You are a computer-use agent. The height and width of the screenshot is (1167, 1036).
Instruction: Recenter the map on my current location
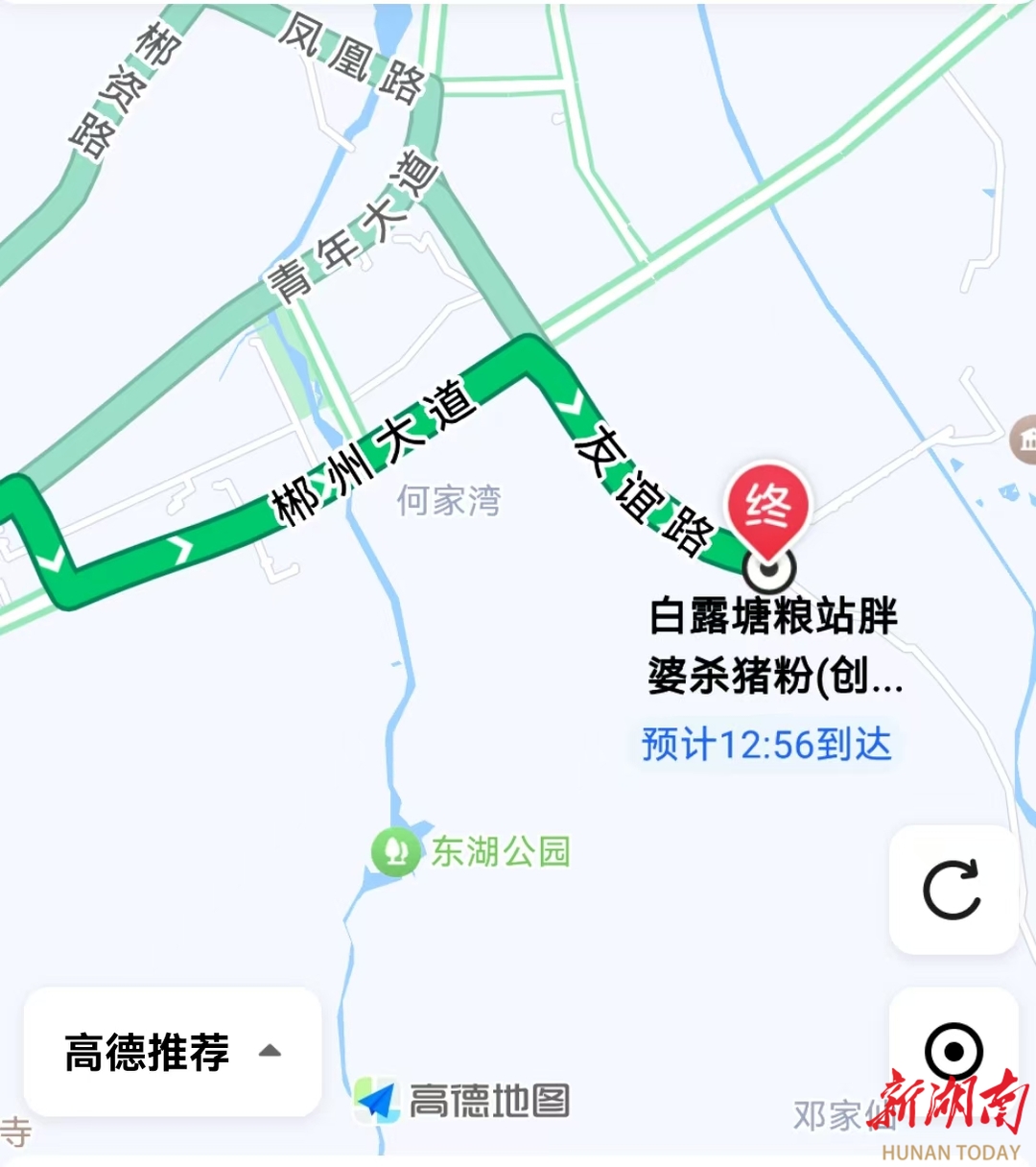point(953,1051)
